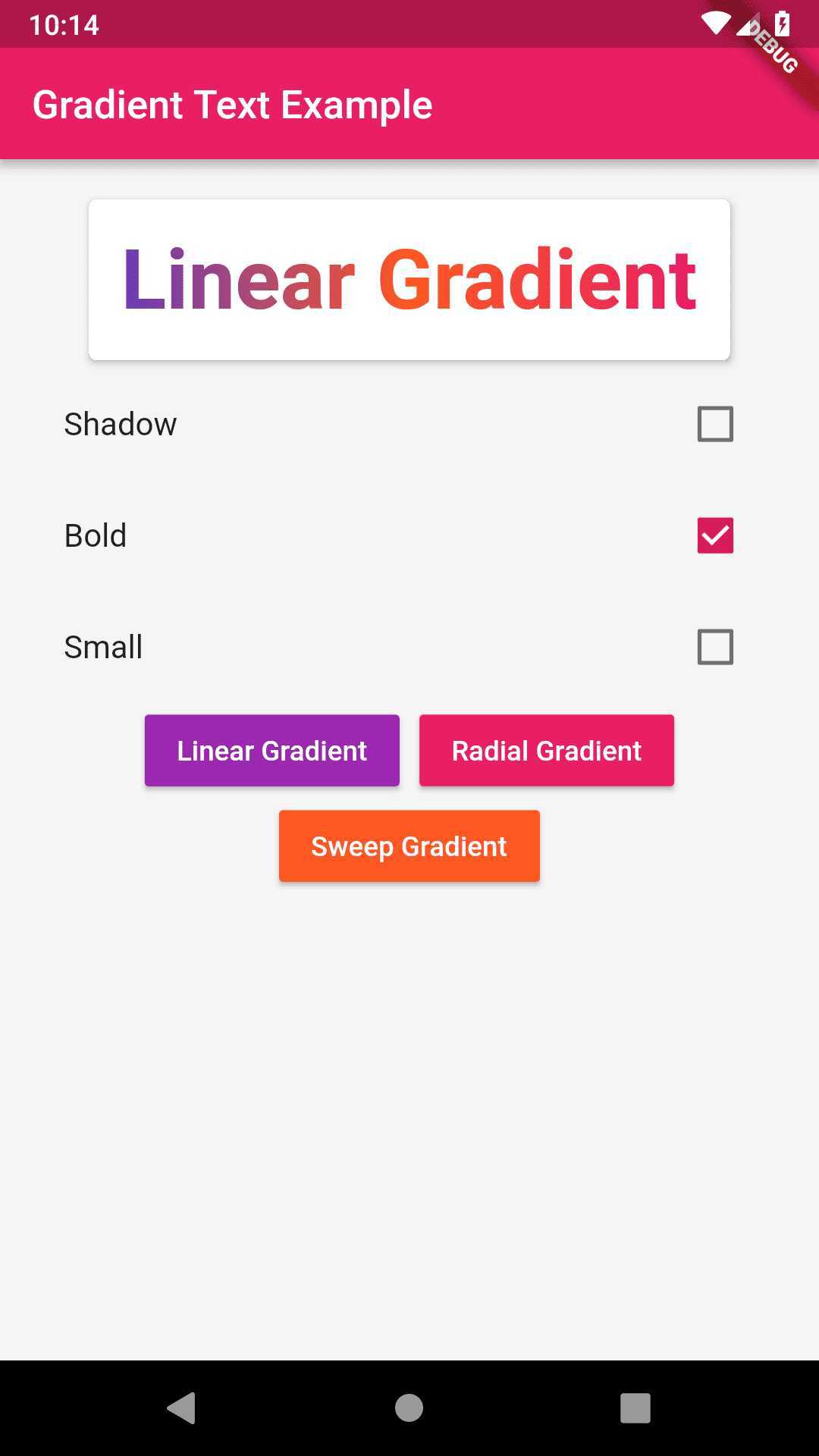This screenshot has width=819, height=1456.
Task: Uncheck the Bold checkbox
Action: click(x=715, y=535)
